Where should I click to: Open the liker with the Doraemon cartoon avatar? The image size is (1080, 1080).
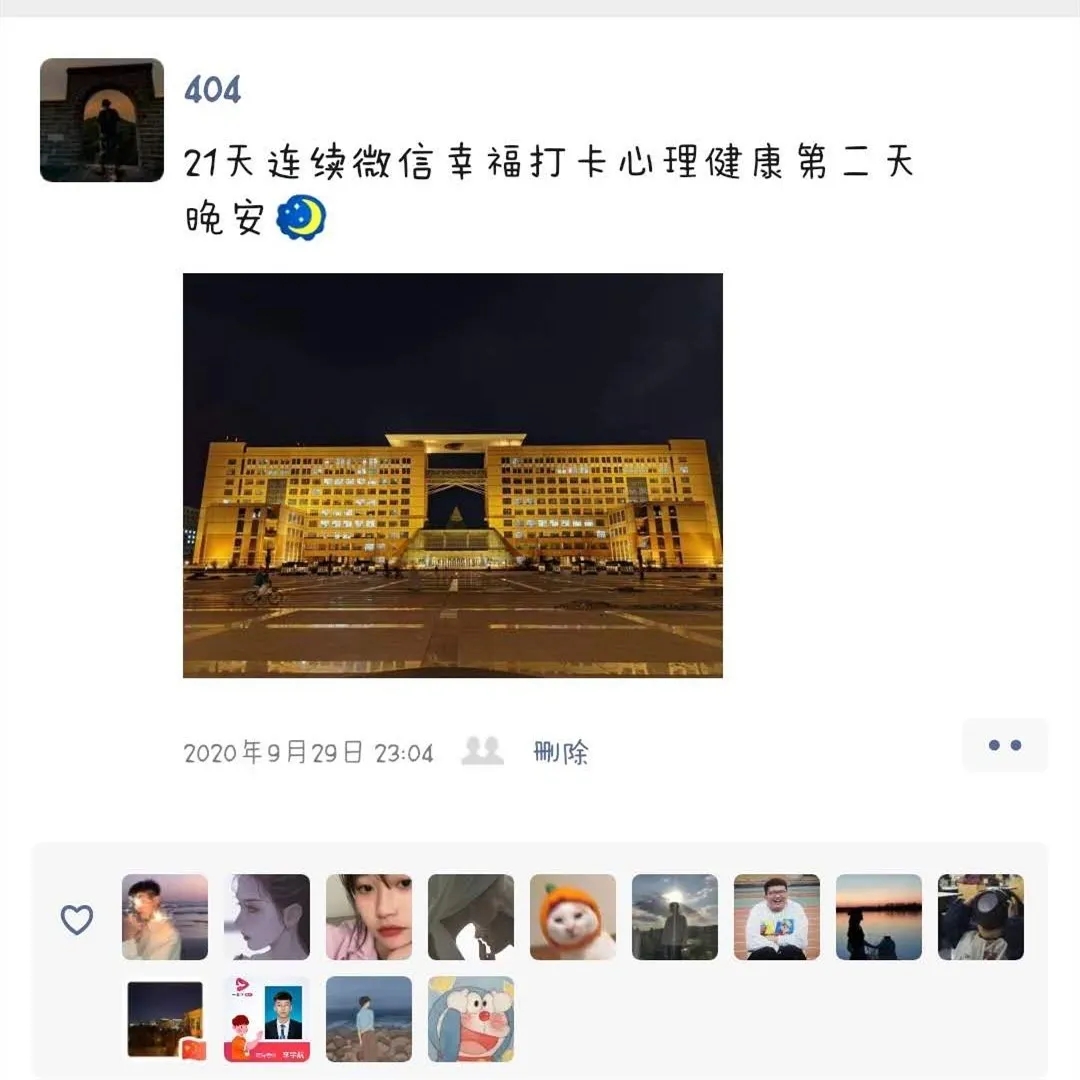tap(470, 1019)
